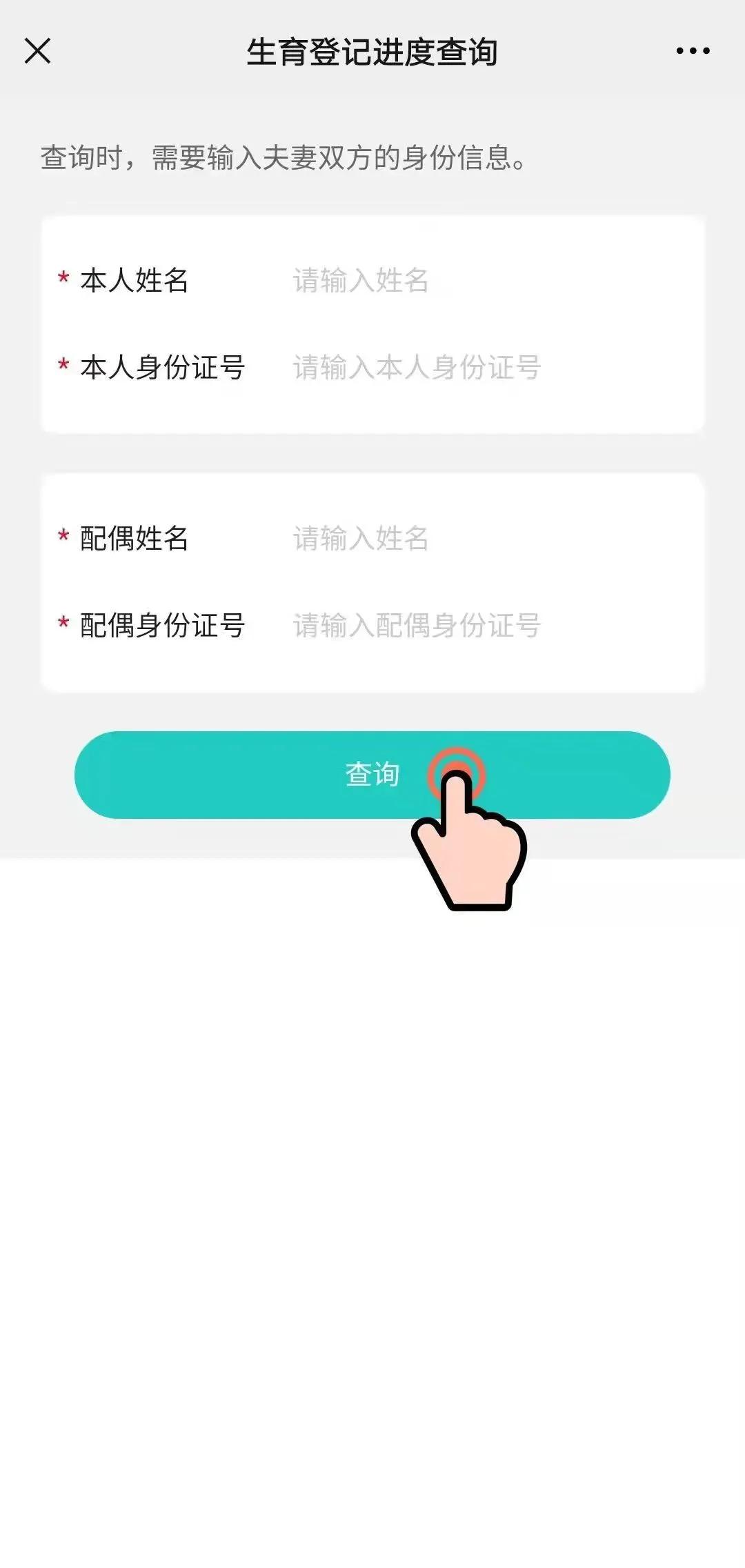Screen dimensions: 745x1568
Task: Select the 配偶身份证号 spouse ID field
Action: pos(448,626)
